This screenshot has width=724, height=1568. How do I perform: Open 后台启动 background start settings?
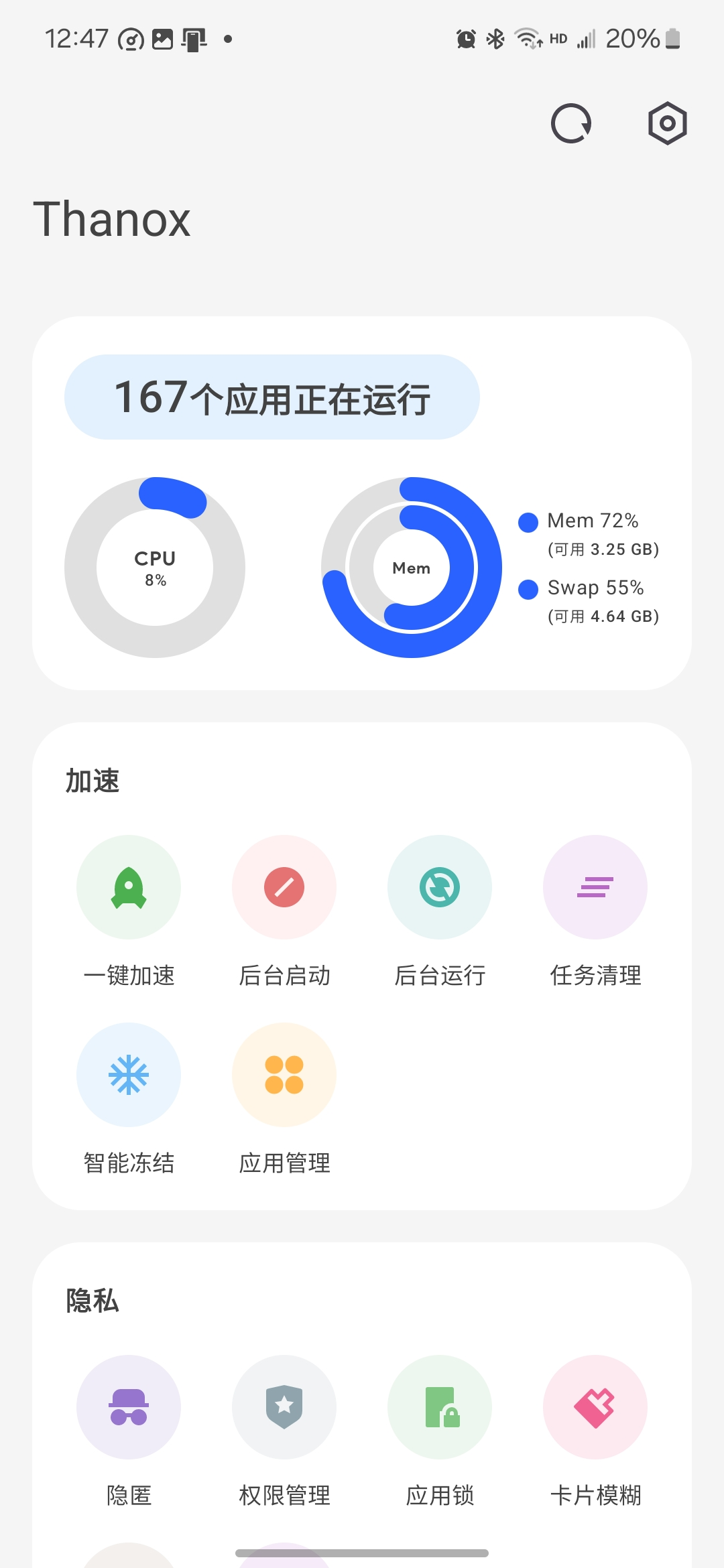[x=284, y=887]
